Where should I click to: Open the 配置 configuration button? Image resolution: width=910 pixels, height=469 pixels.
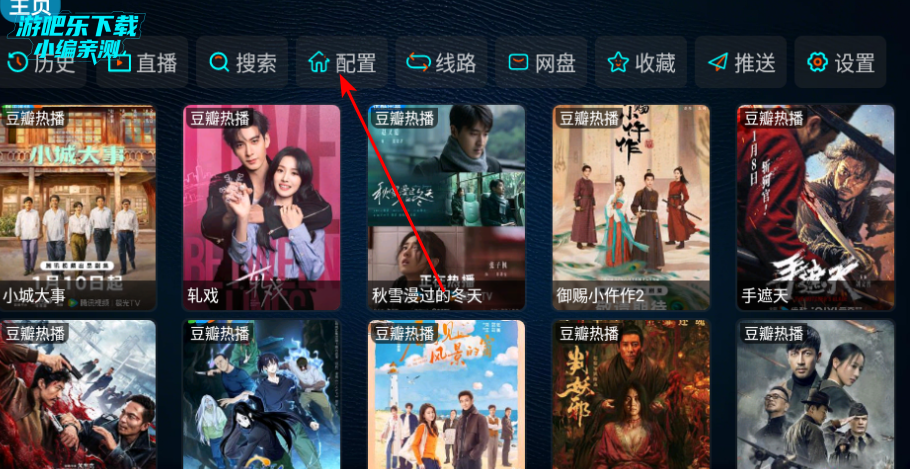tap(342, 63)
